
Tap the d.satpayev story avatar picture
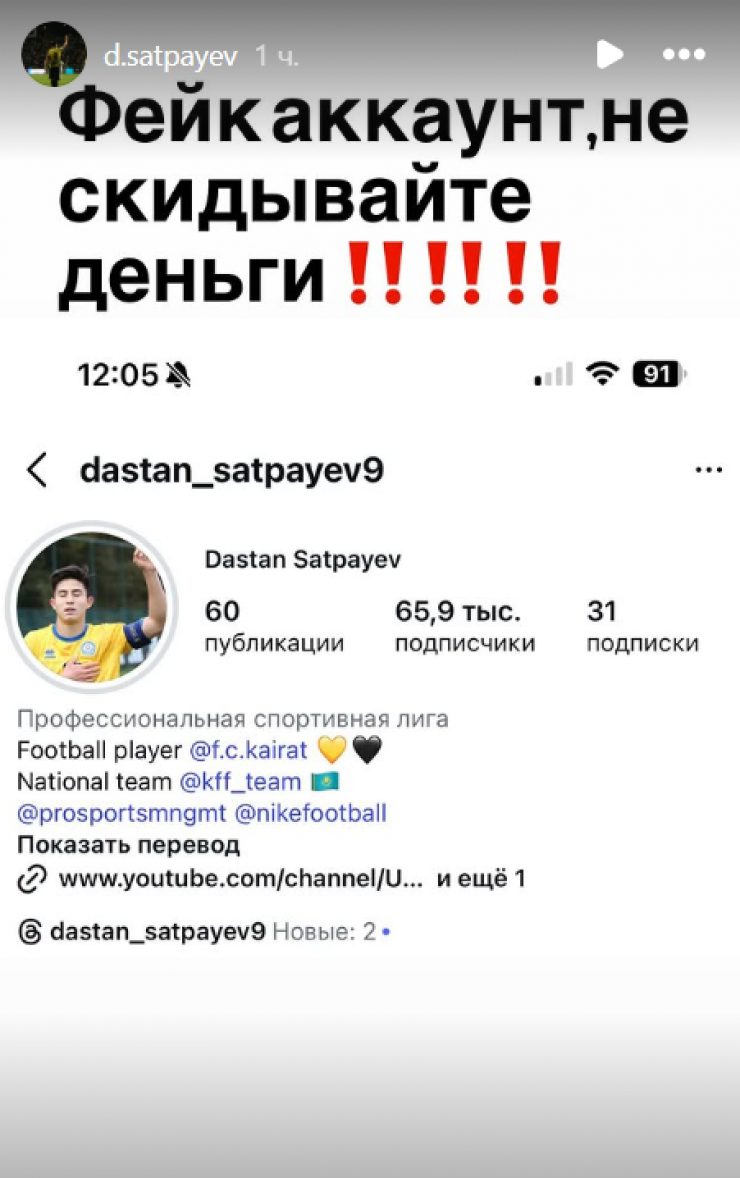coord(54,54)
